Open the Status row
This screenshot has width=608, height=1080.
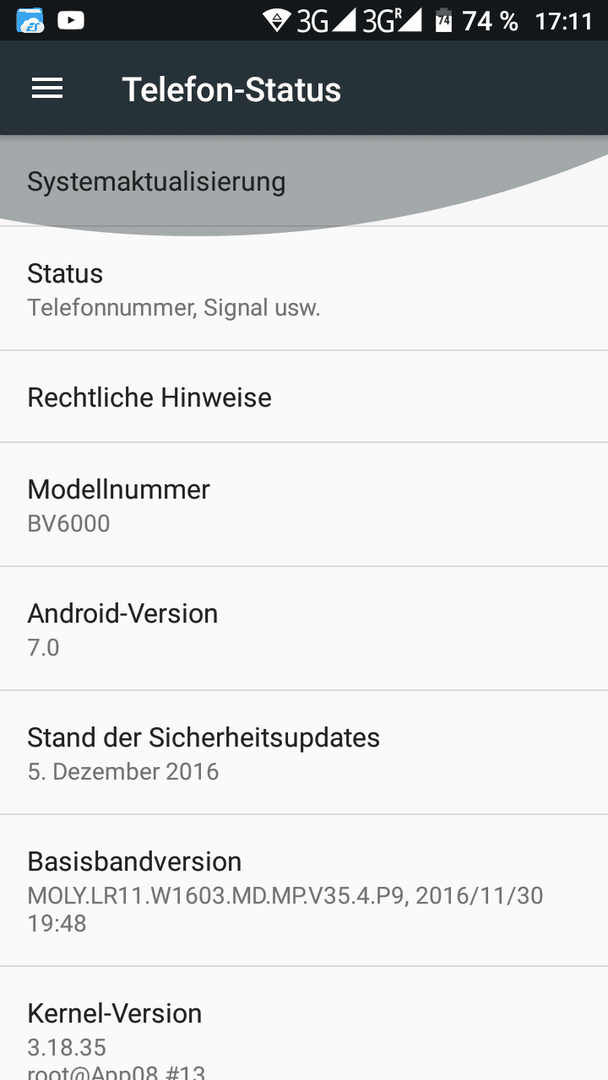[x=304, y=289]
